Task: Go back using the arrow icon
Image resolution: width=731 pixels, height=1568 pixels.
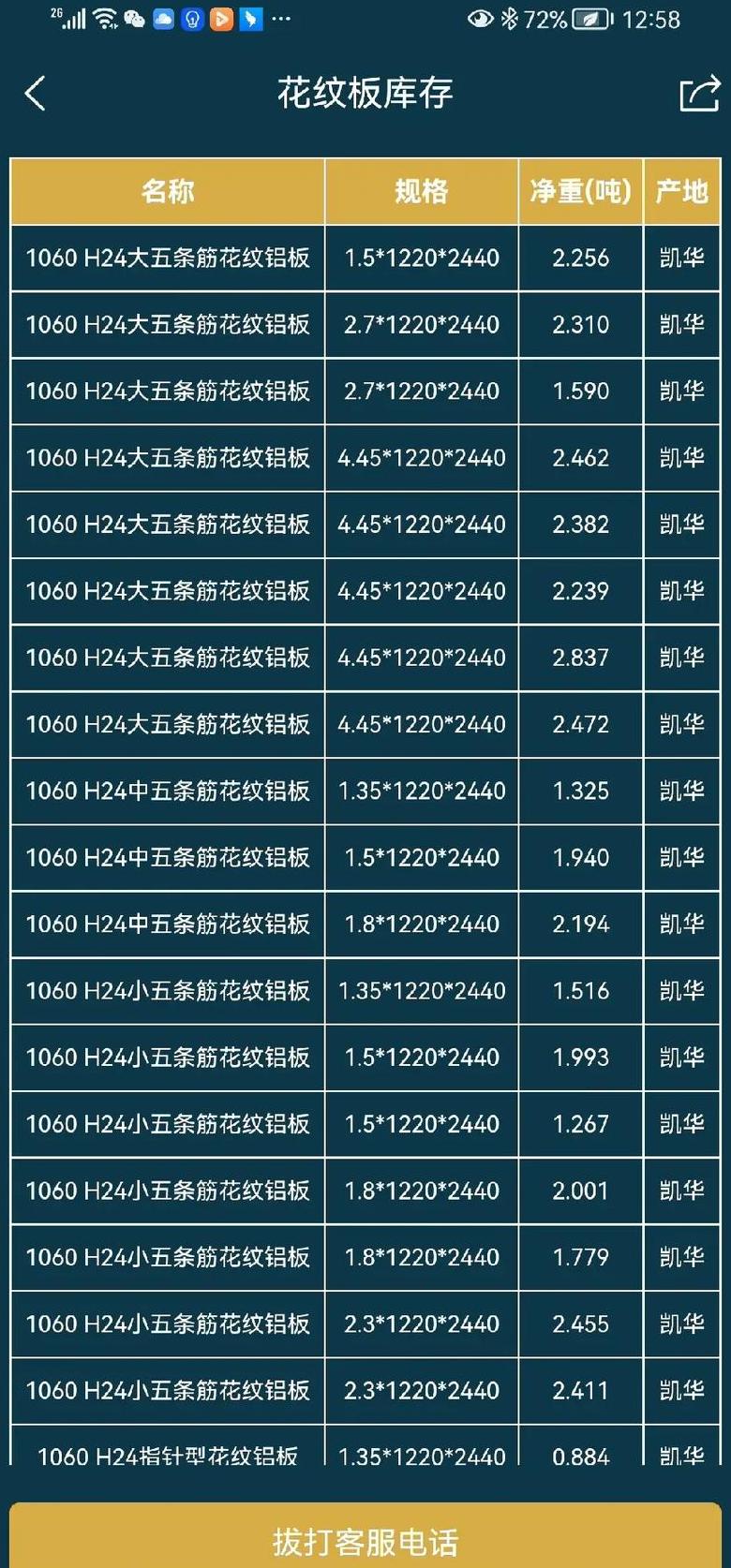Action: point(35,94)
